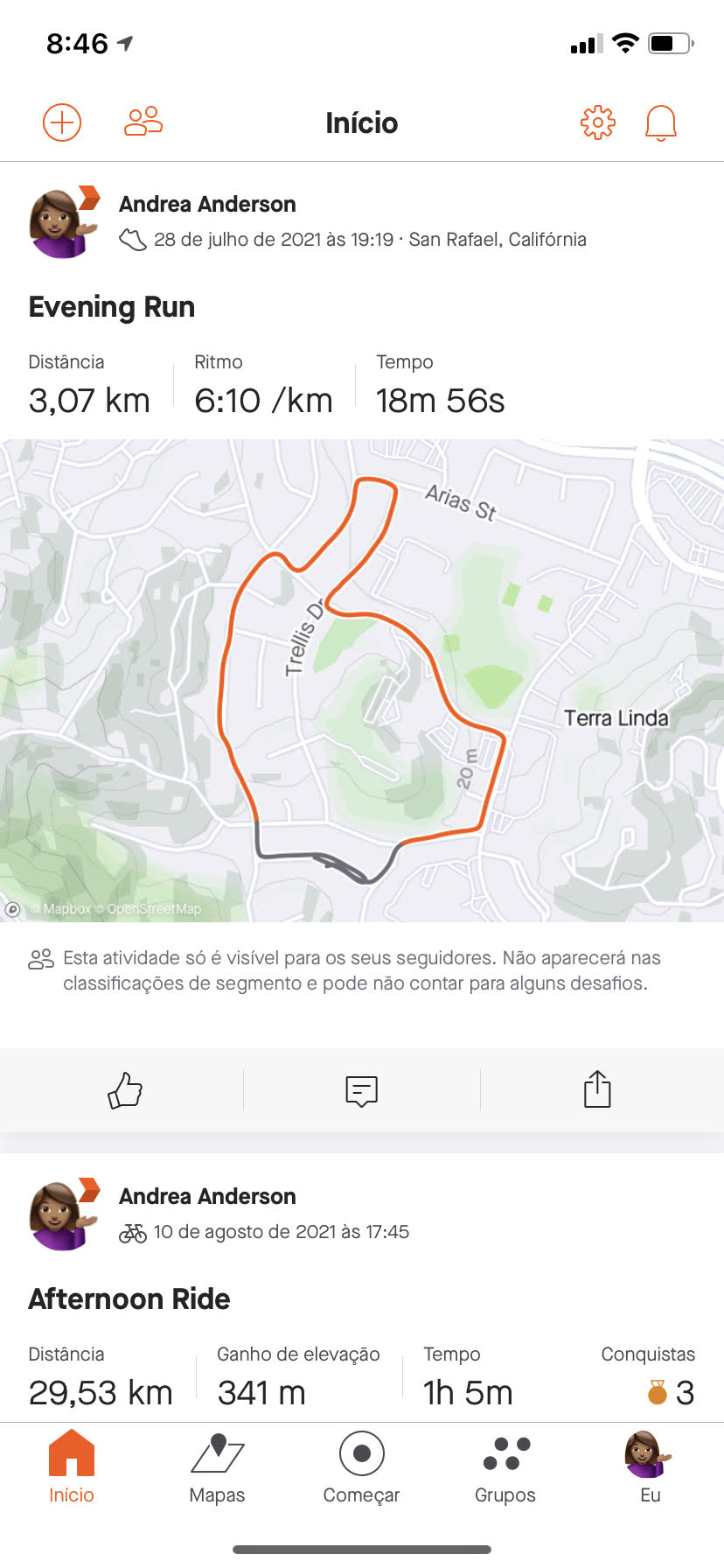724x1568 pixels.
Task: Give kudos to Evening Run
Action: coord(125,1090)
